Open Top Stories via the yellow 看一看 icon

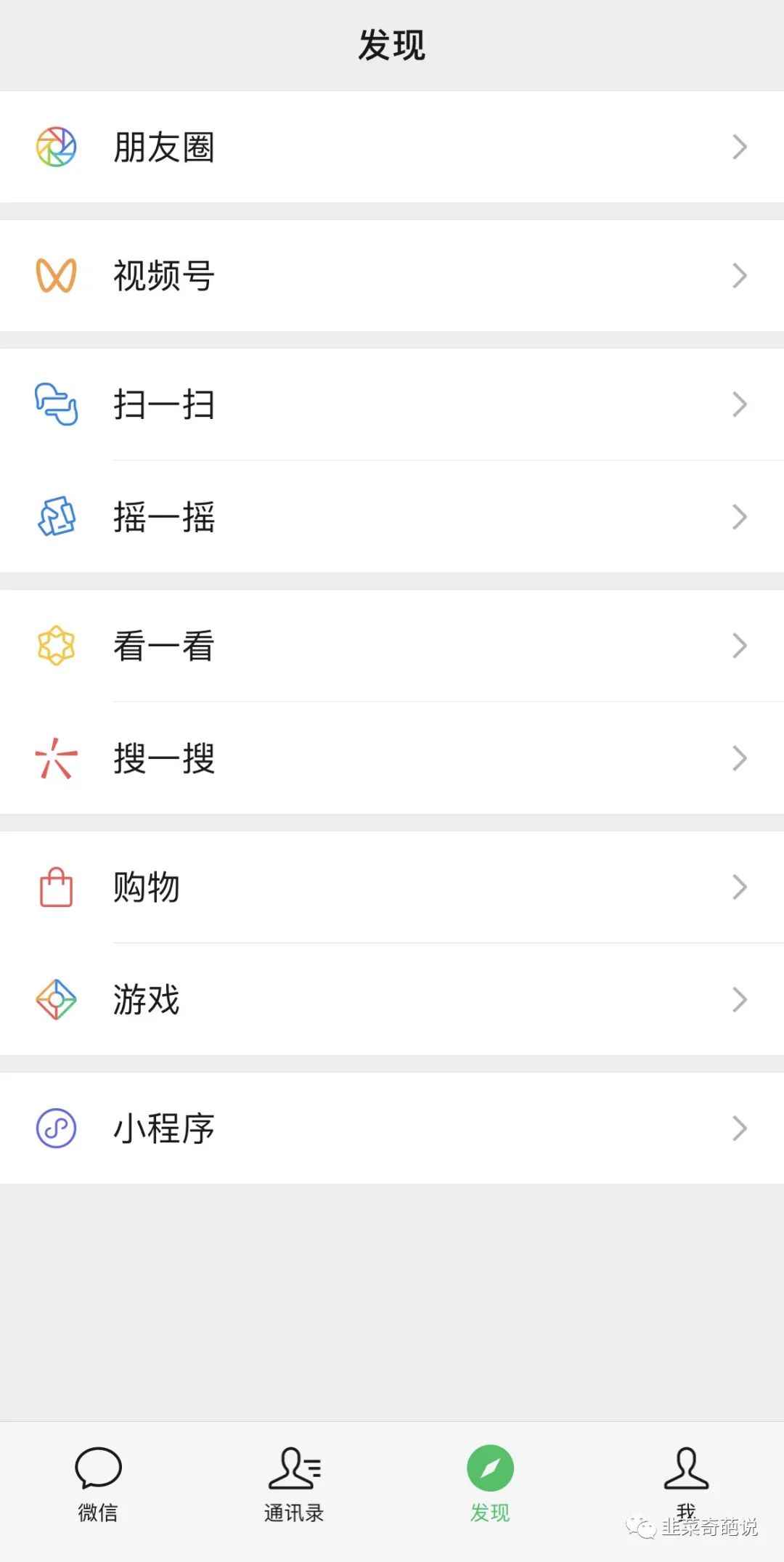click(58, 644)
